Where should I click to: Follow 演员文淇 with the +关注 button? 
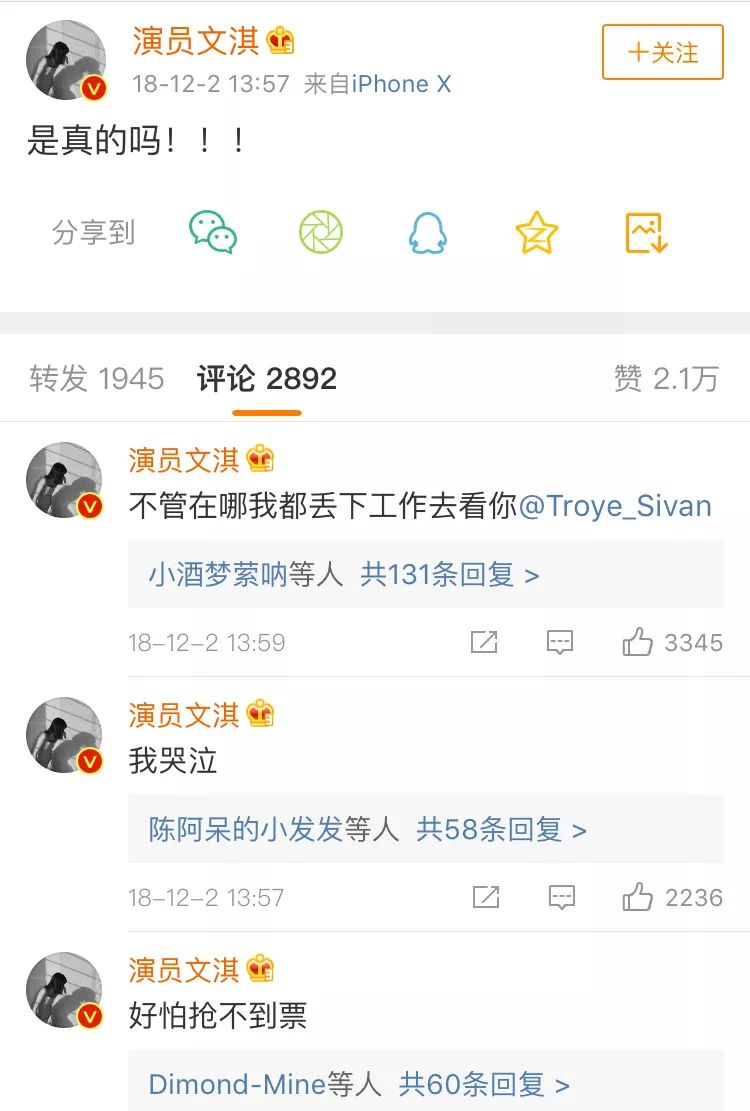click(x=662, y=52)
